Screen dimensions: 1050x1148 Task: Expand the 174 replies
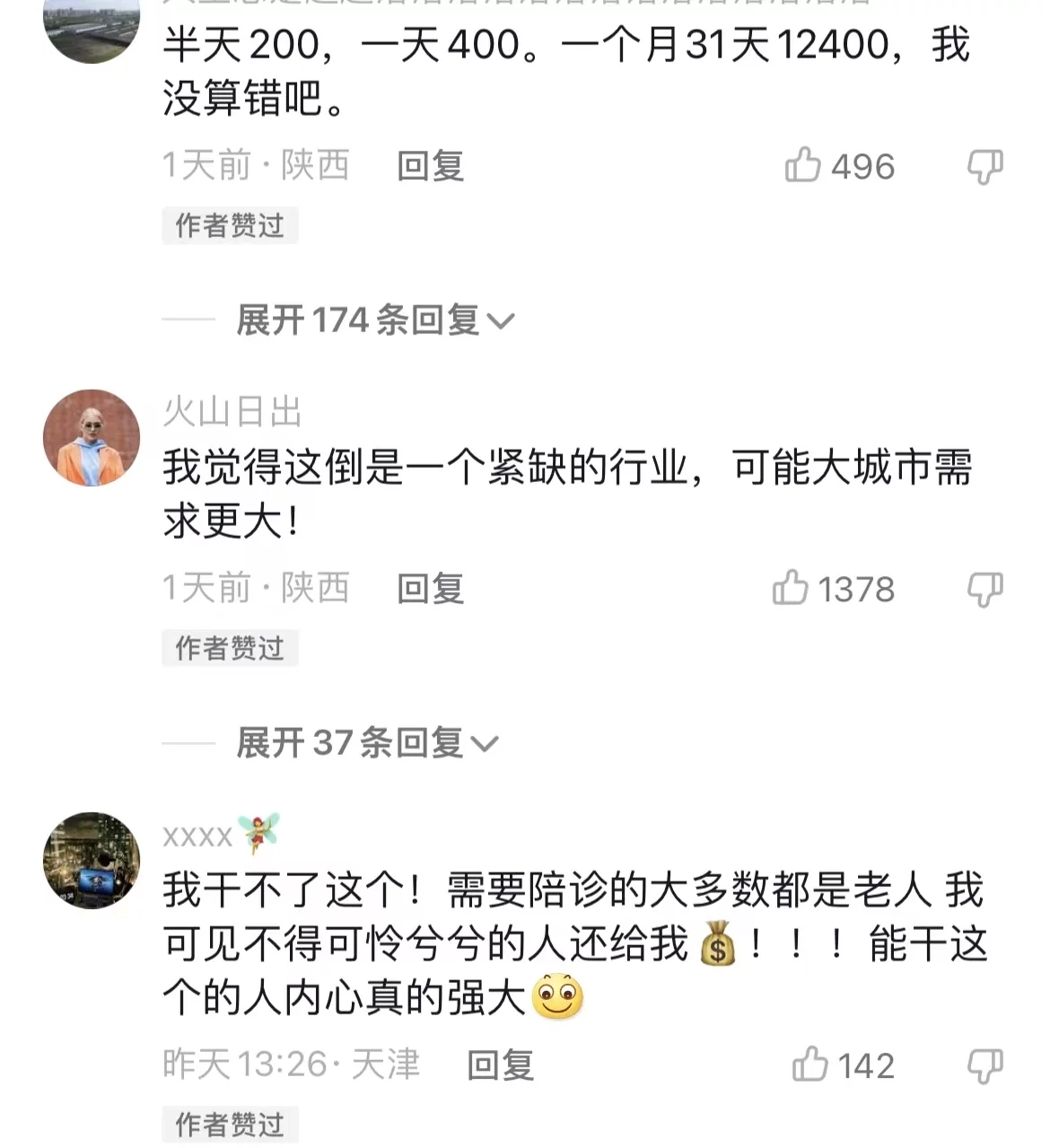click(374, 320)
